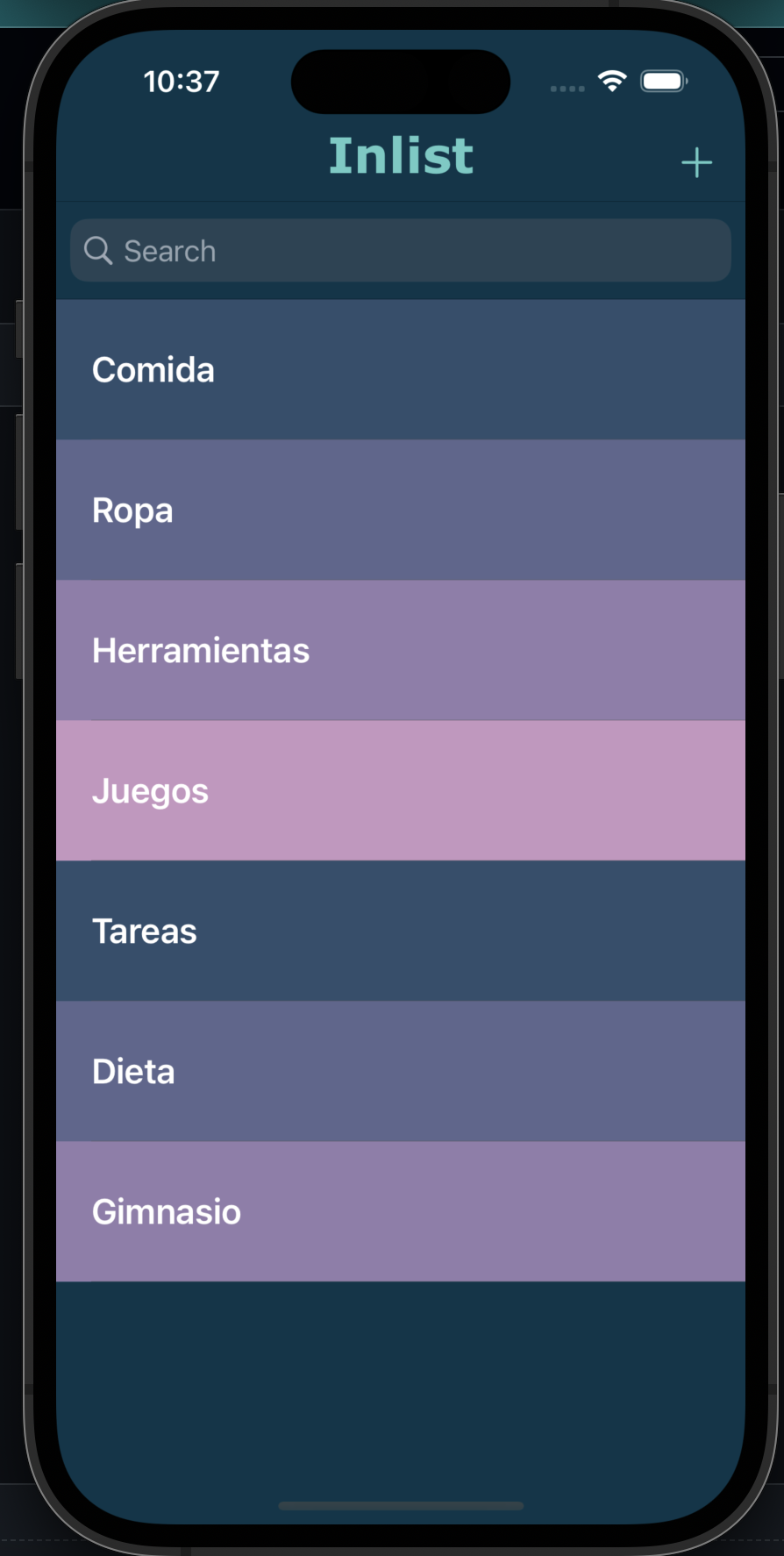
Task: Tap the plus icon to add a new list
Action: 696,162
